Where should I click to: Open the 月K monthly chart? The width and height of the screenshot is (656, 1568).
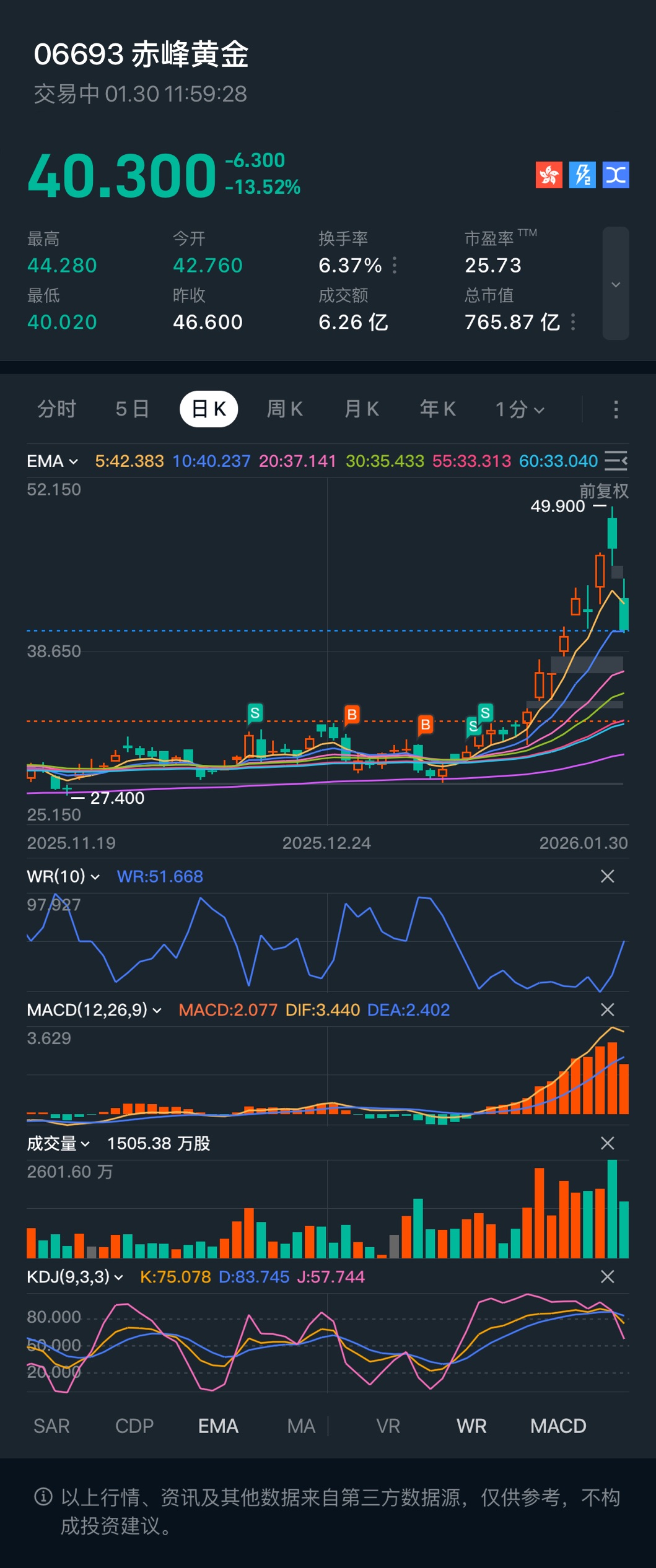[361, 409]
